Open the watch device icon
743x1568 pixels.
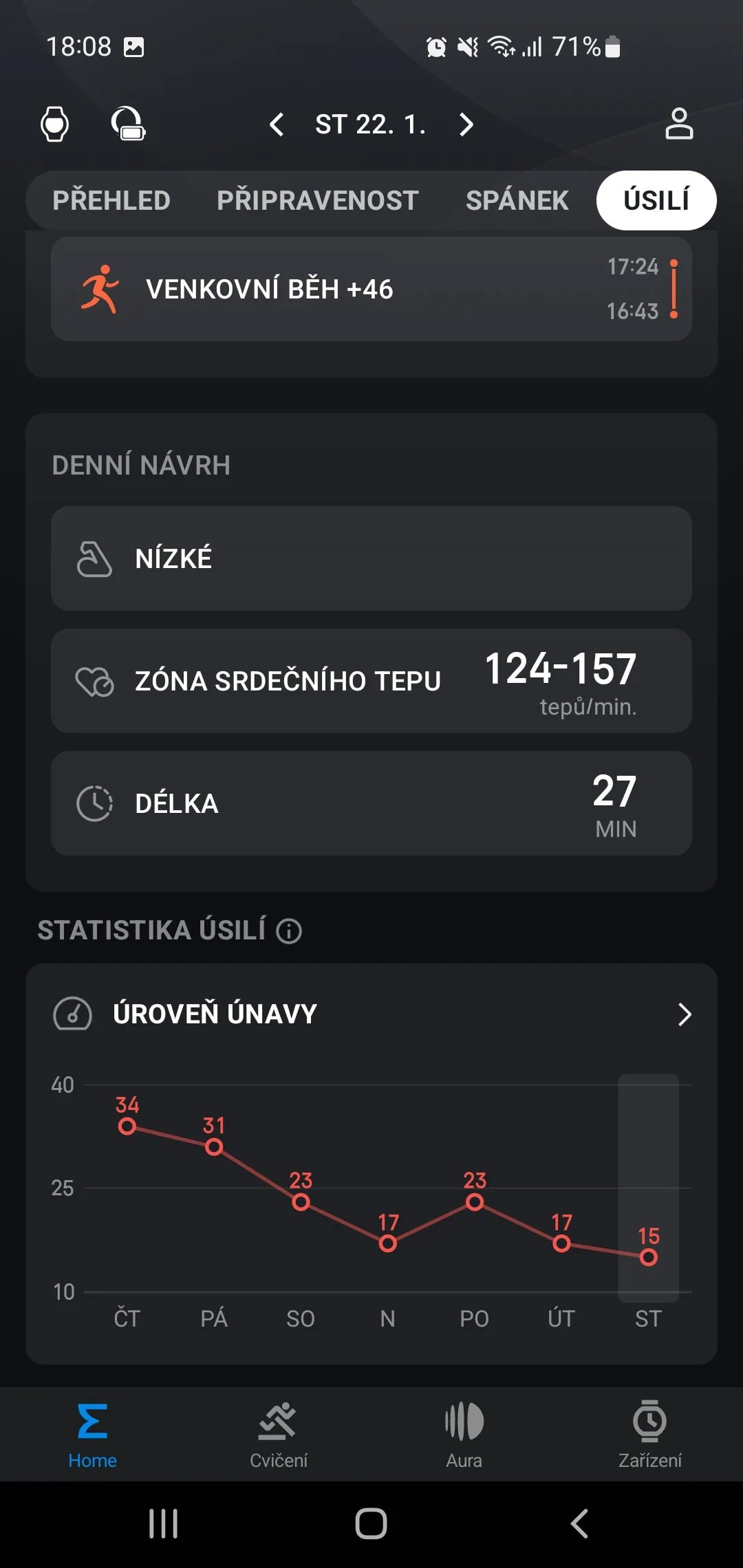click(55, 124)
